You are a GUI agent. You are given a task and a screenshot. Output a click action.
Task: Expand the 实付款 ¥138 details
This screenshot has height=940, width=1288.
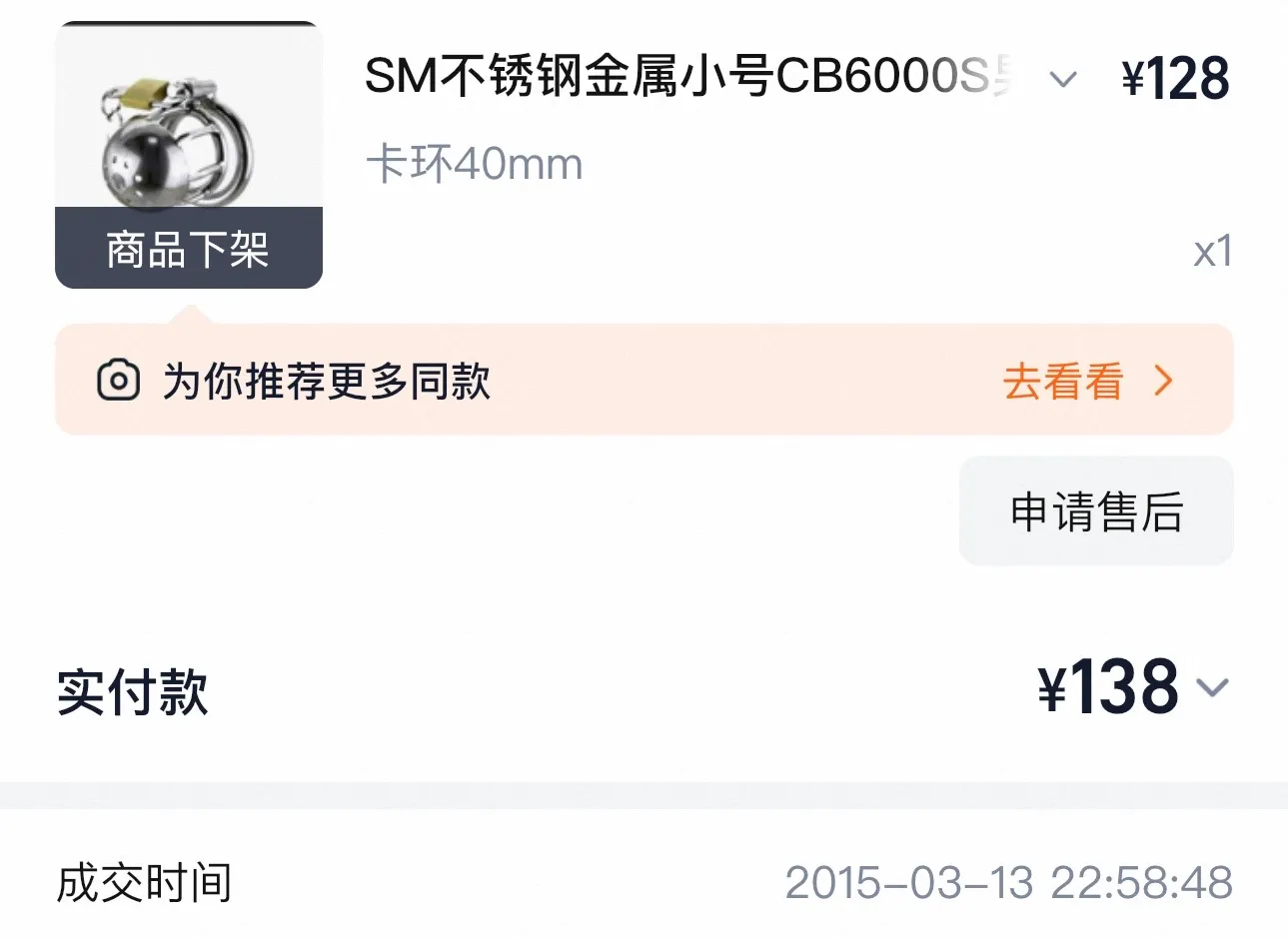(x=1212, y=688)
